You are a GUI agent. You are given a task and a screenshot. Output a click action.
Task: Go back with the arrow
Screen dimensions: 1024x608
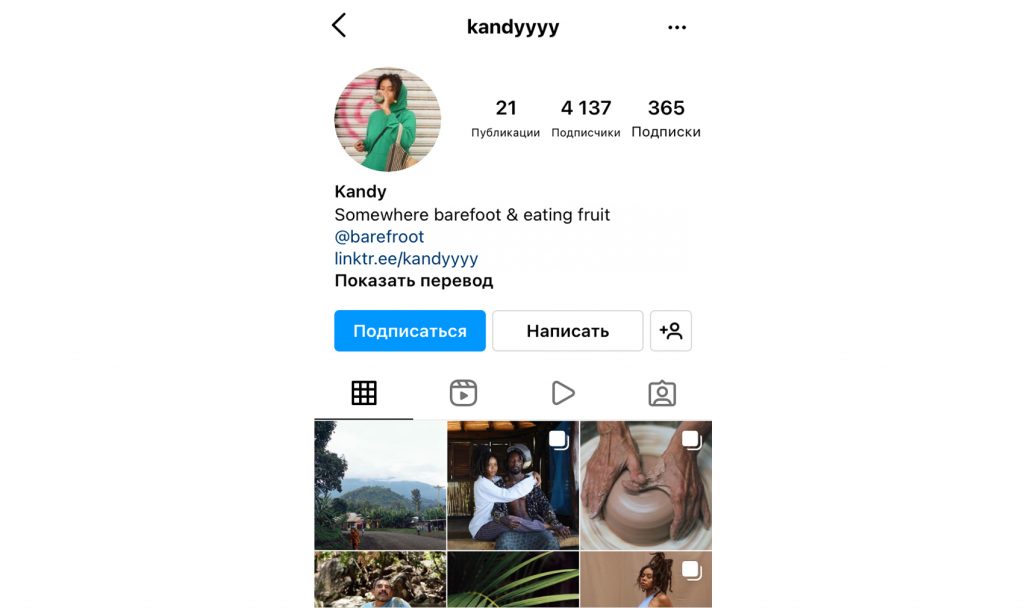(x=339, y=26)
